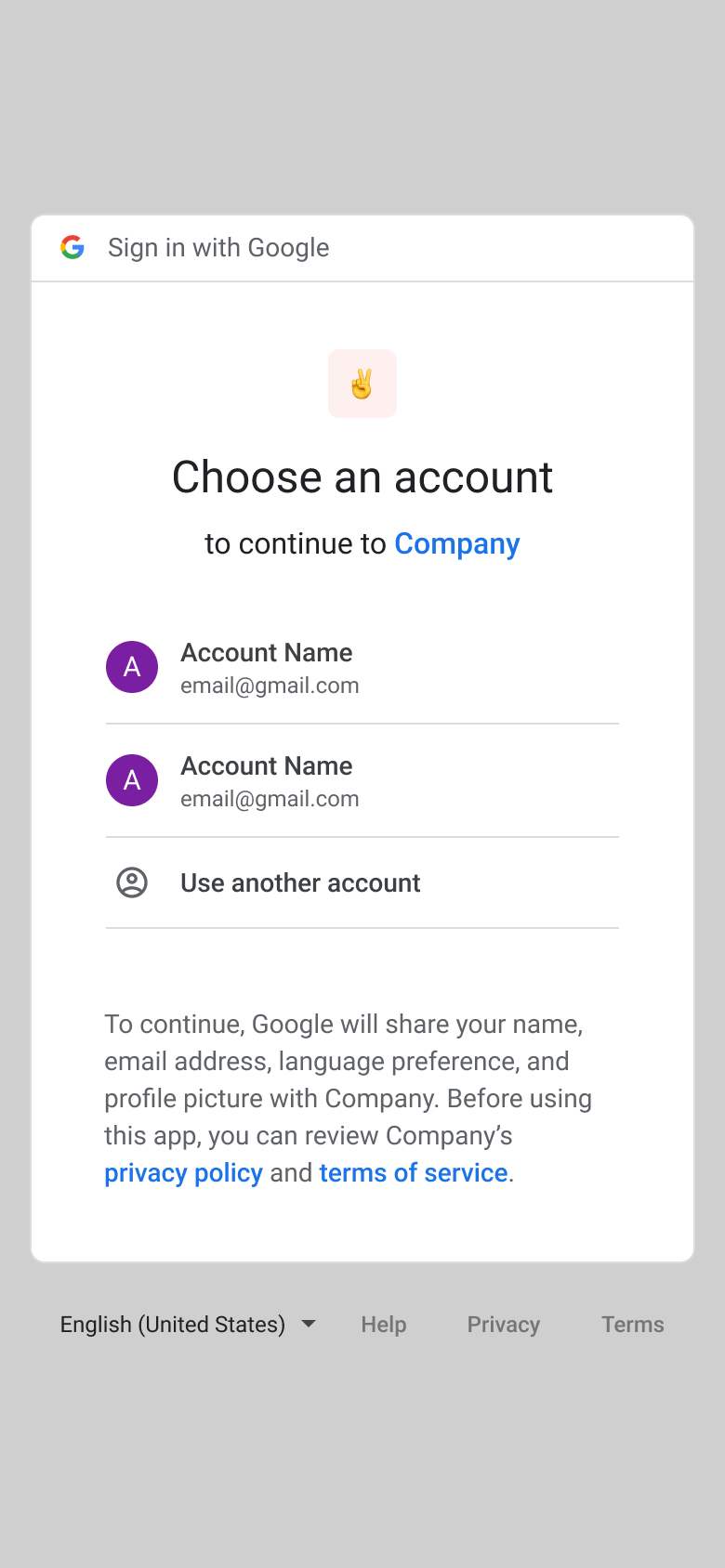Open the Privacy footer link
The image size is (725, 1568).
click(504, 1325)
